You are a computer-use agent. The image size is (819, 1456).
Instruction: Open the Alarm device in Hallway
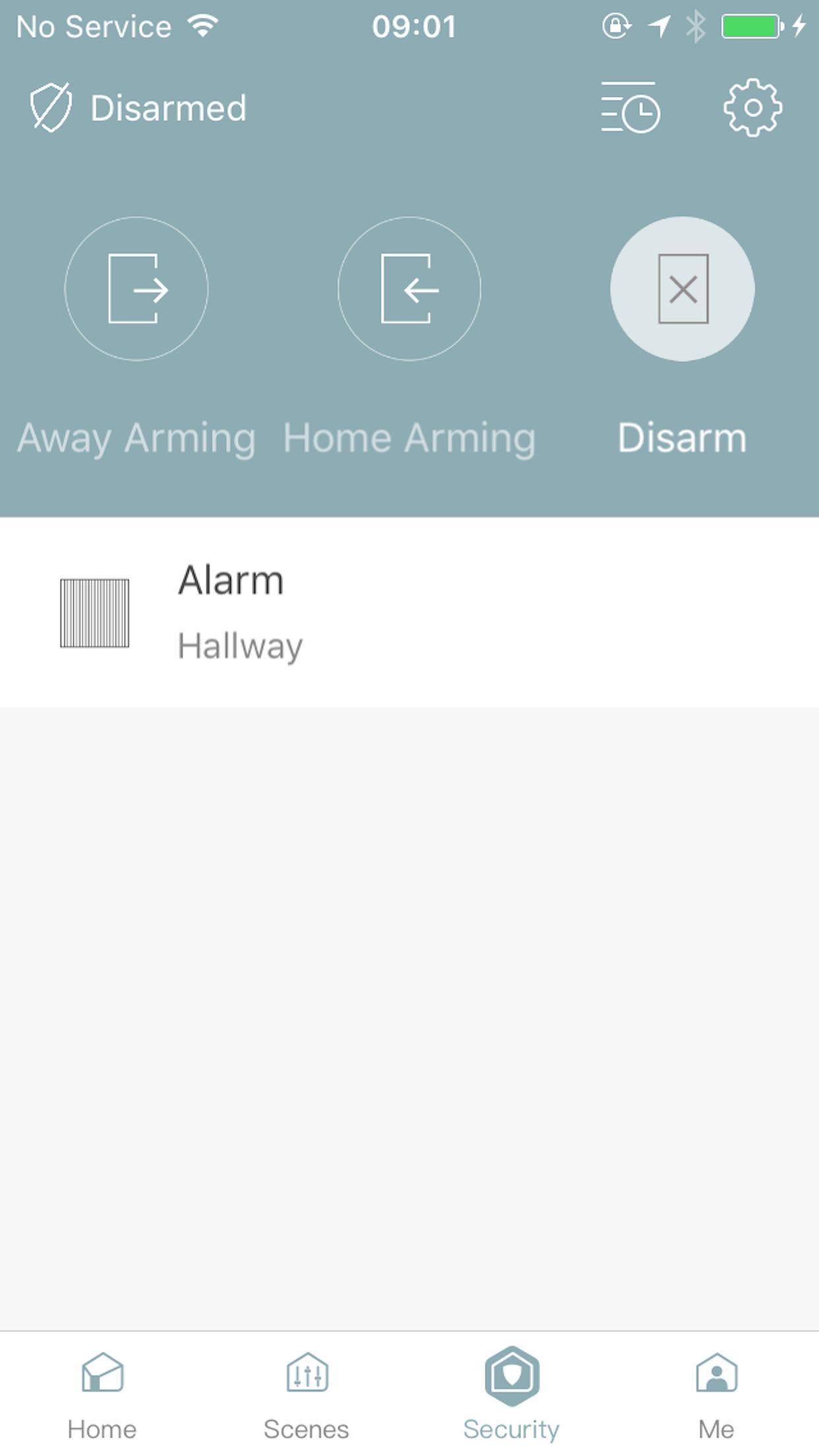click(409, 612)
